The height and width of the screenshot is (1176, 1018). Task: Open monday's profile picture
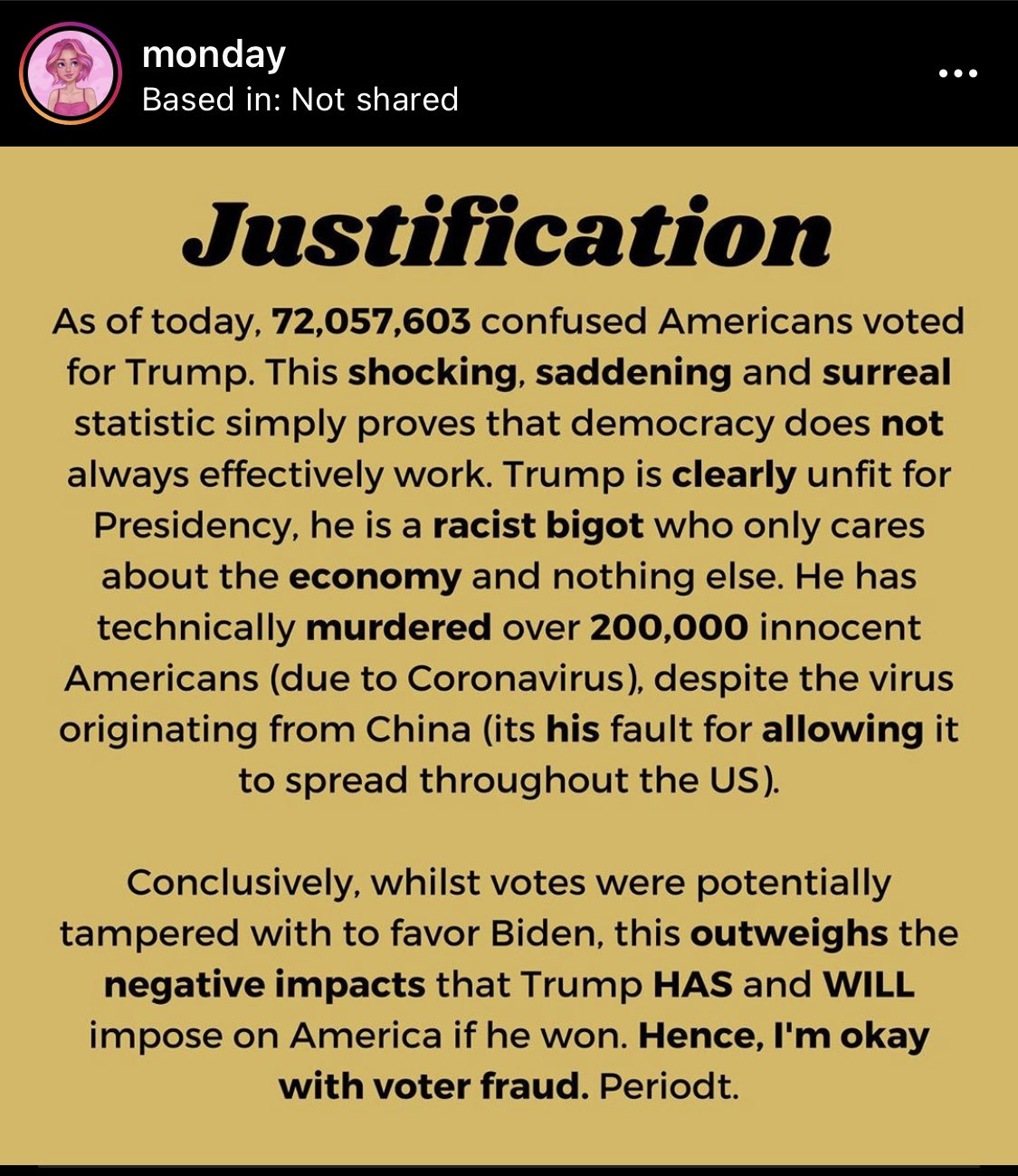coord(71,73)
